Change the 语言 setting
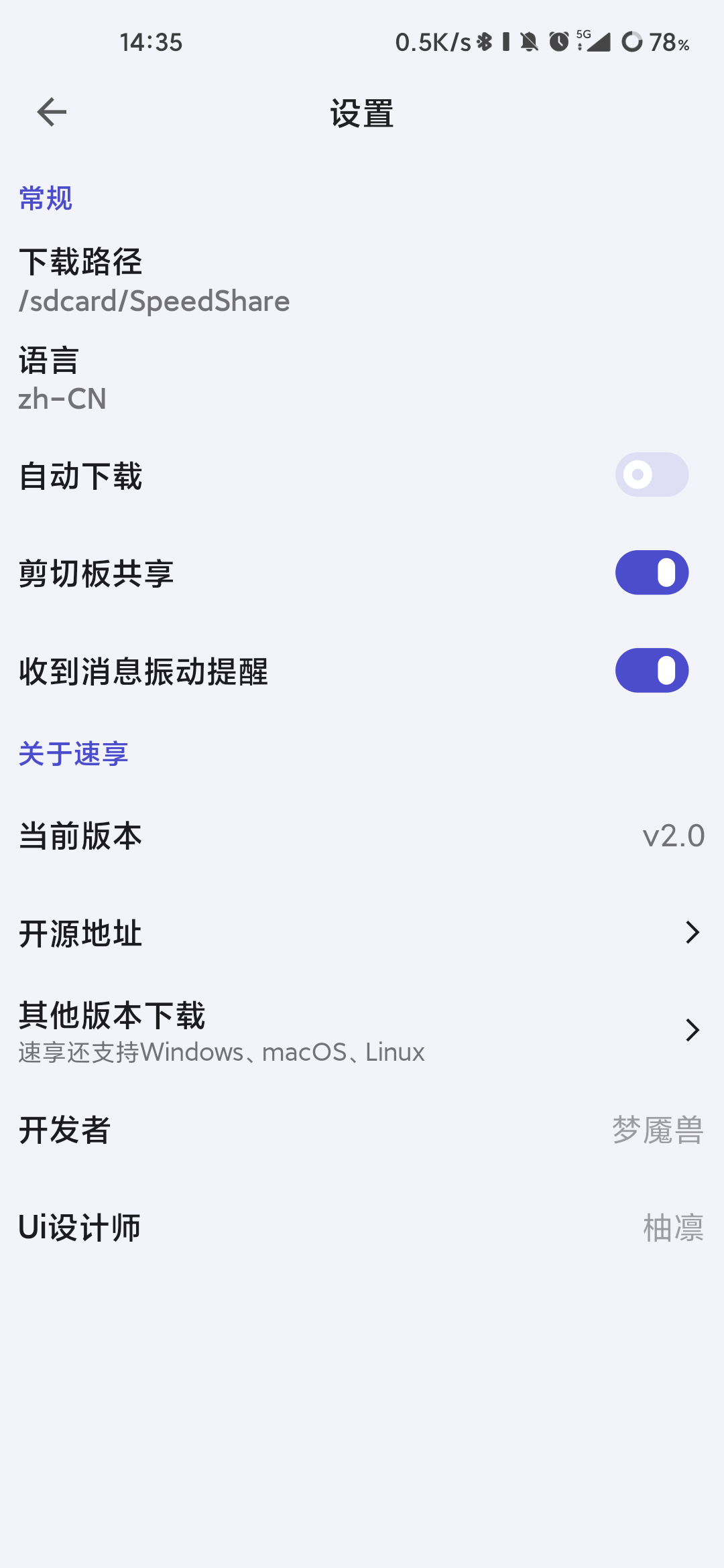 [62, 379]
